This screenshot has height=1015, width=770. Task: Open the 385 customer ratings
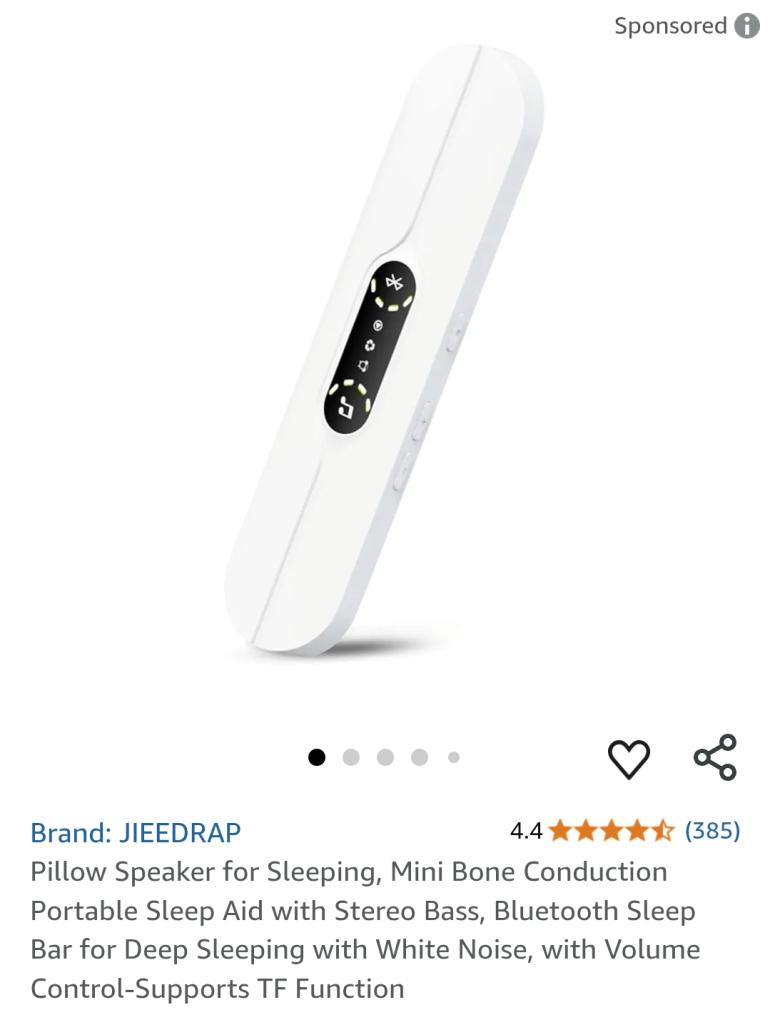[712, 830]
